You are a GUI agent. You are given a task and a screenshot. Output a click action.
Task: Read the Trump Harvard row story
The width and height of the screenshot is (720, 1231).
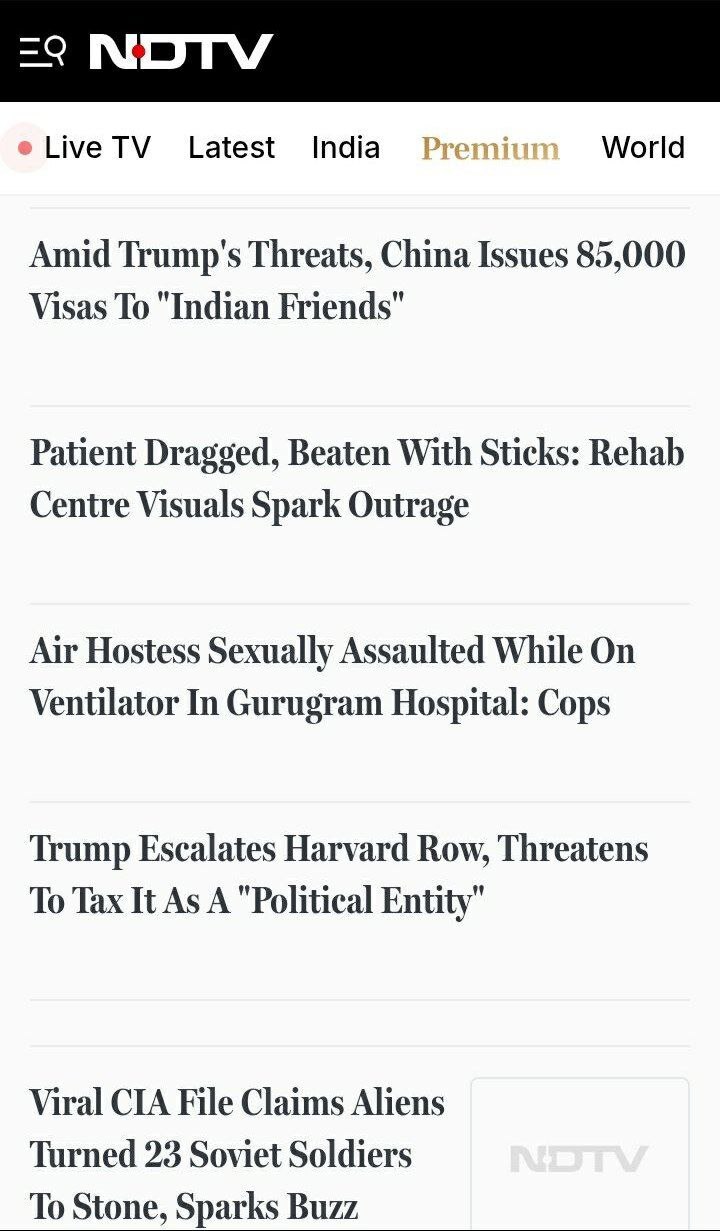click(x=339, y=875)
